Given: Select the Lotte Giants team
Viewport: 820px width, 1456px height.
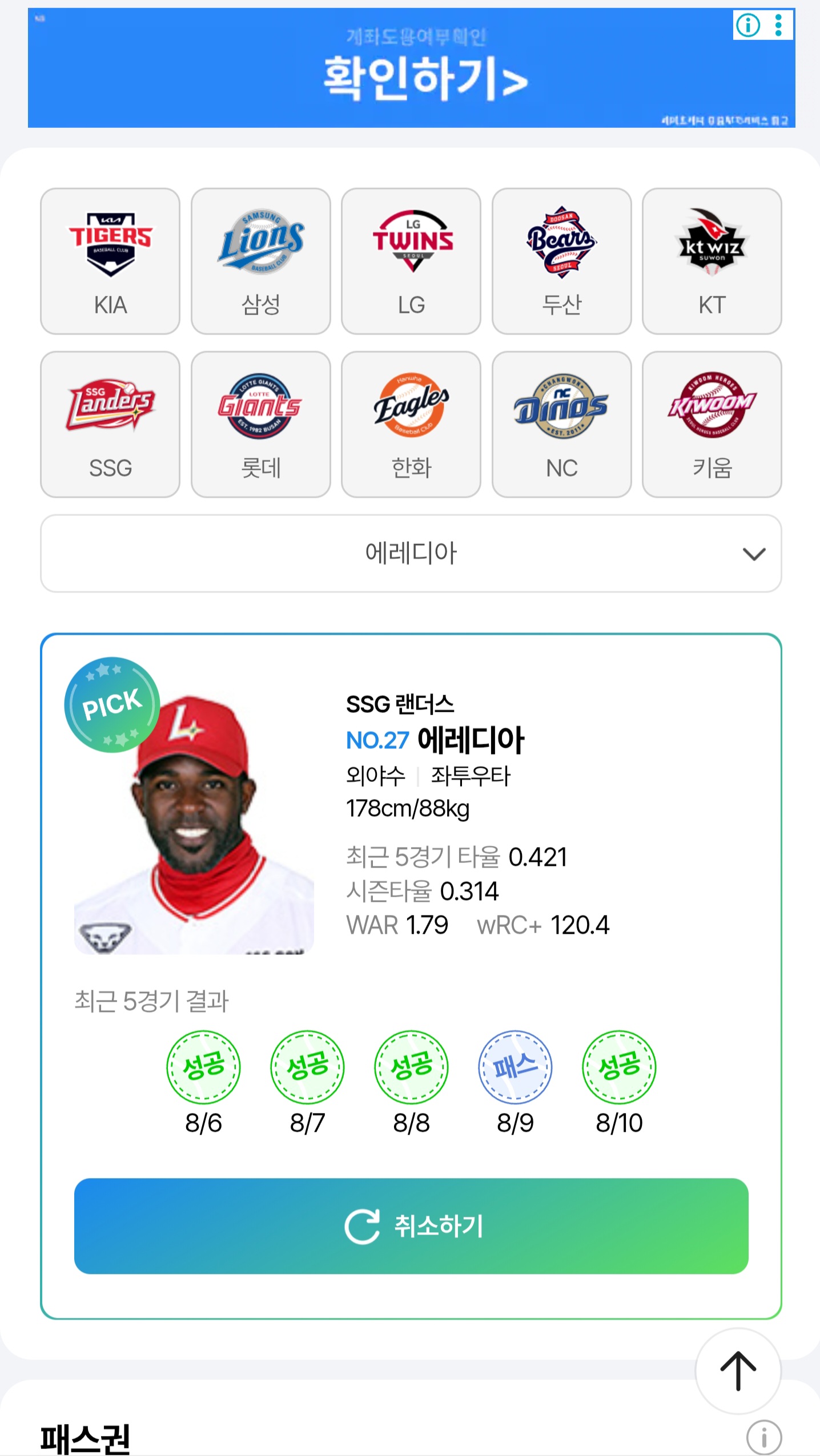Looking at the screenshot, I should 260,424.
